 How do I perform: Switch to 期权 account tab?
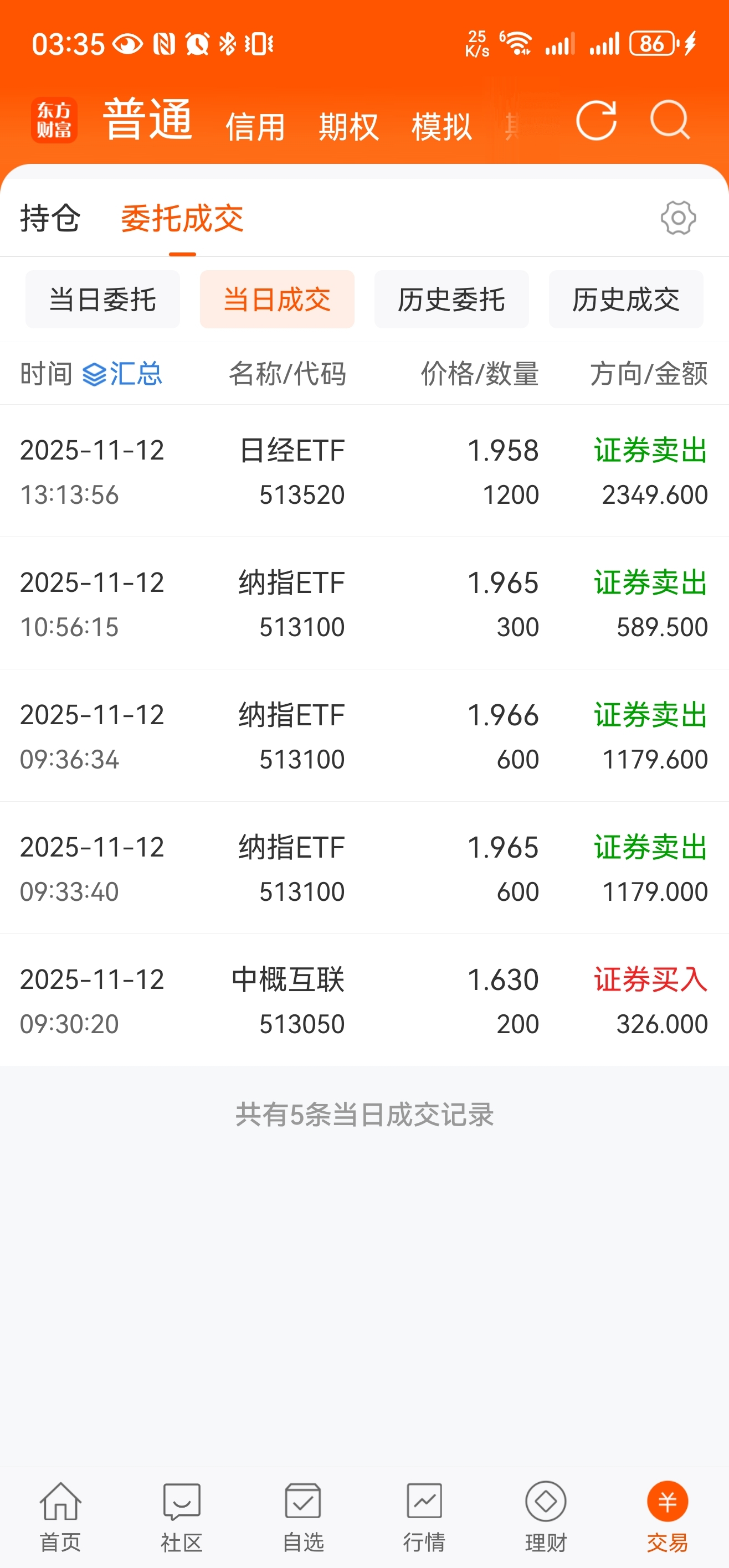(x=348, y=127)
